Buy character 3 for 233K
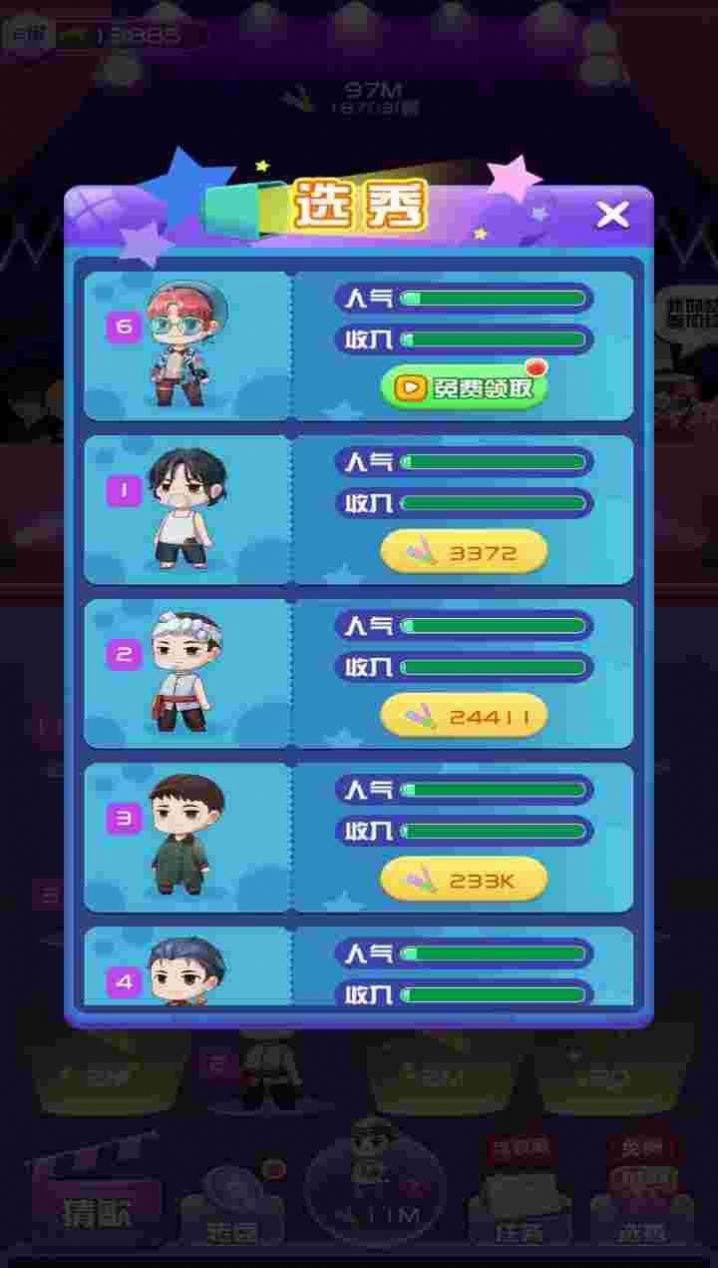The width and height of the screenshot is (718, 1268). pos(464,880)
